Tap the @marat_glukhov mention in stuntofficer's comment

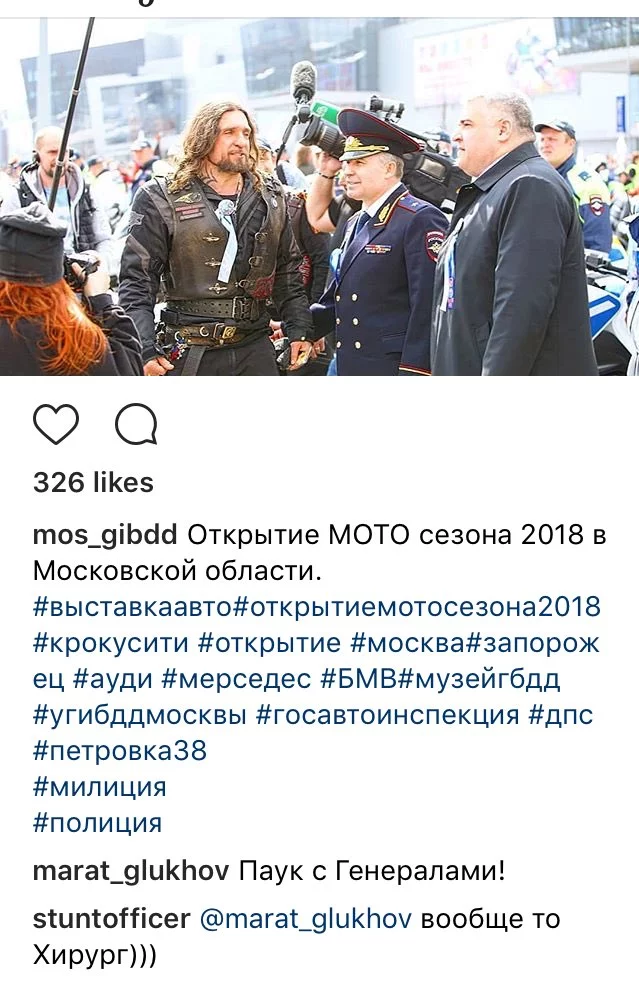[x=306, y=919]
